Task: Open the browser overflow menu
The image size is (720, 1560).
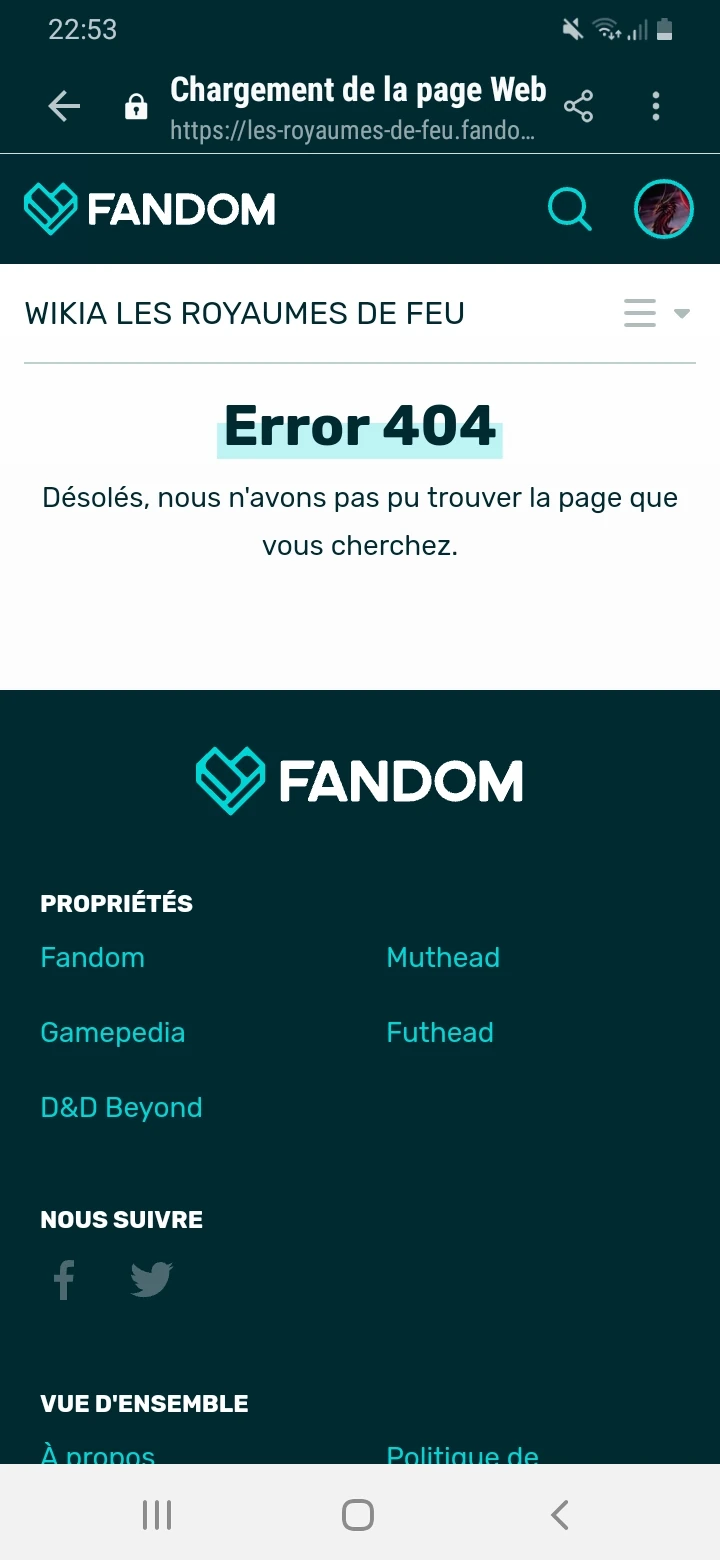Action: click(656, 106)
